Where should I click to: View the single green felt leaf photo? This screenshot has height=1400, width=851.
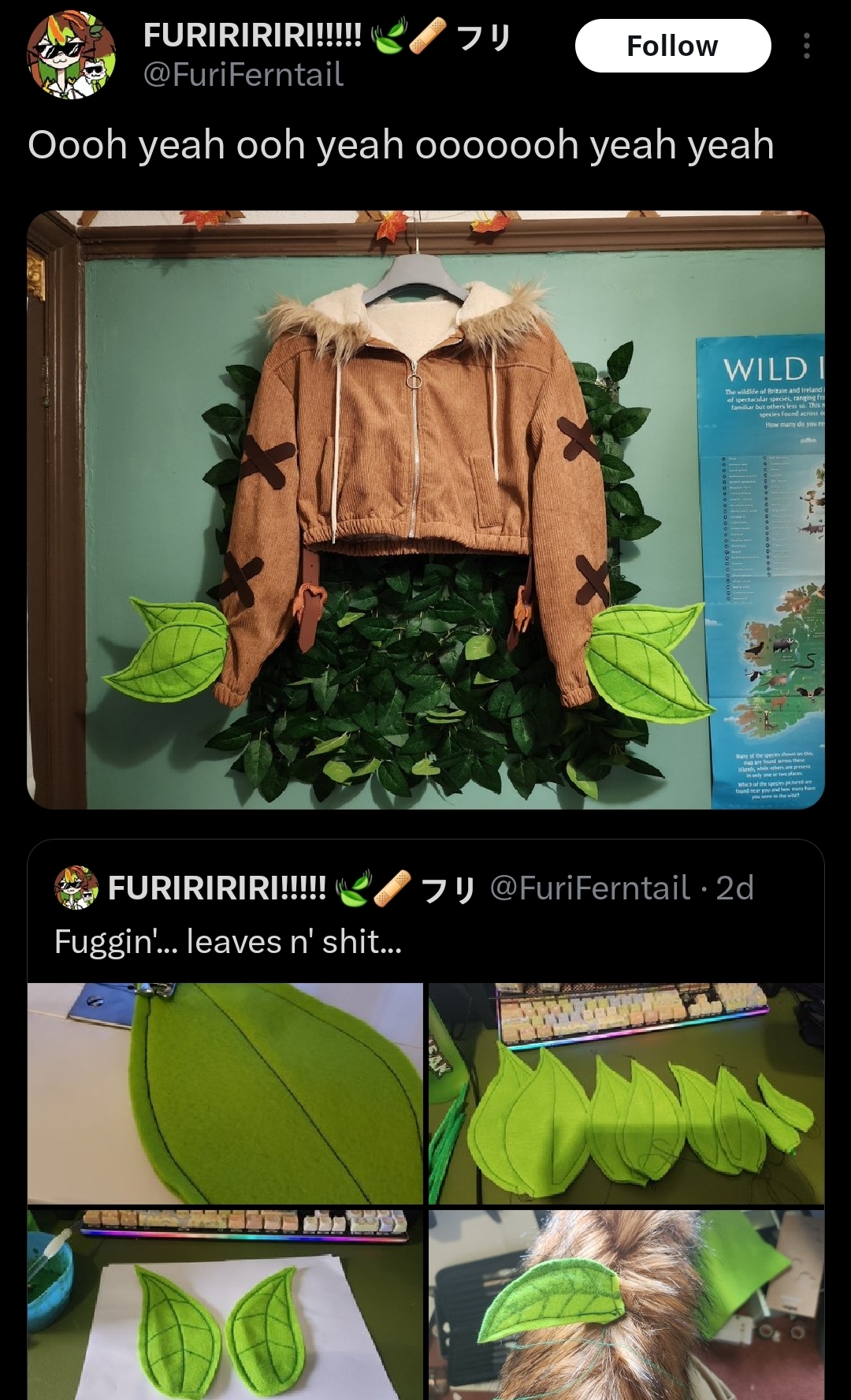pos(225,1093)
